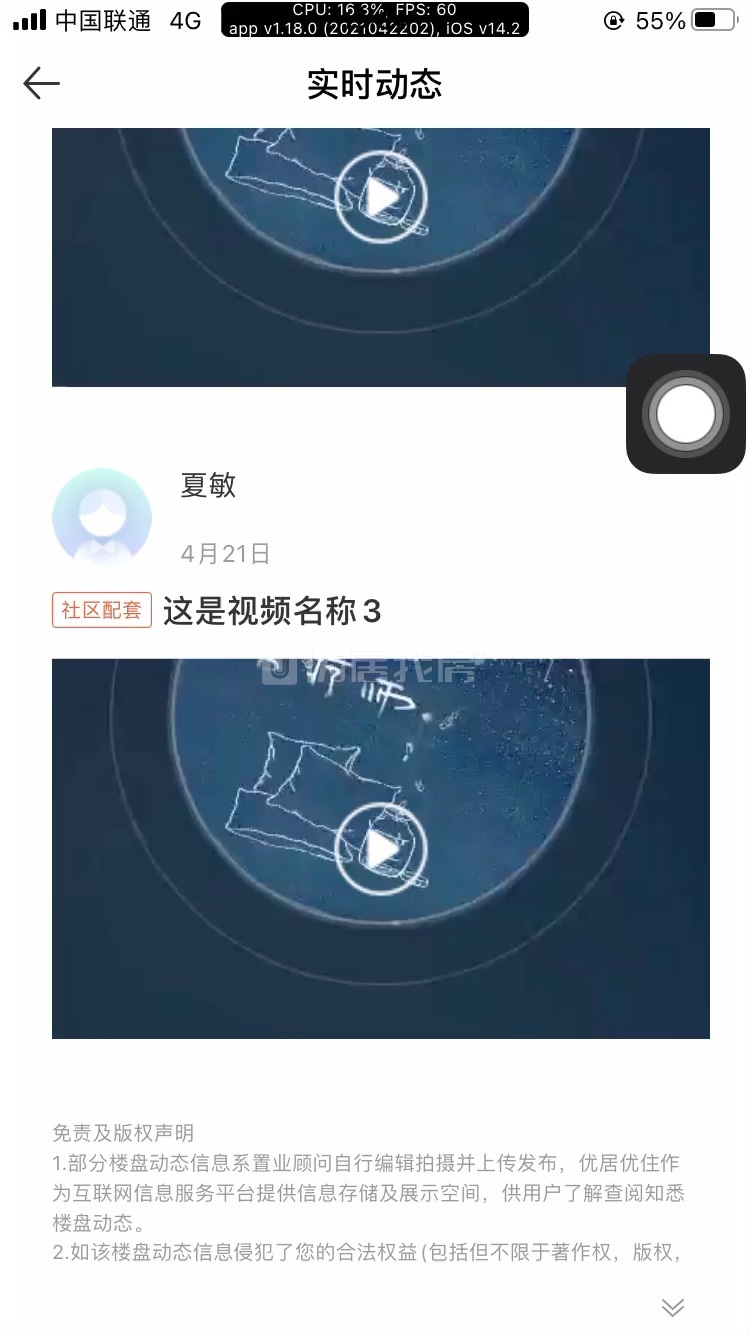Play the video under 这是视频名称3
Image resolution: width=750 pixels, height=1334 pixels.
pyautogui.click(x=381, y=849)
